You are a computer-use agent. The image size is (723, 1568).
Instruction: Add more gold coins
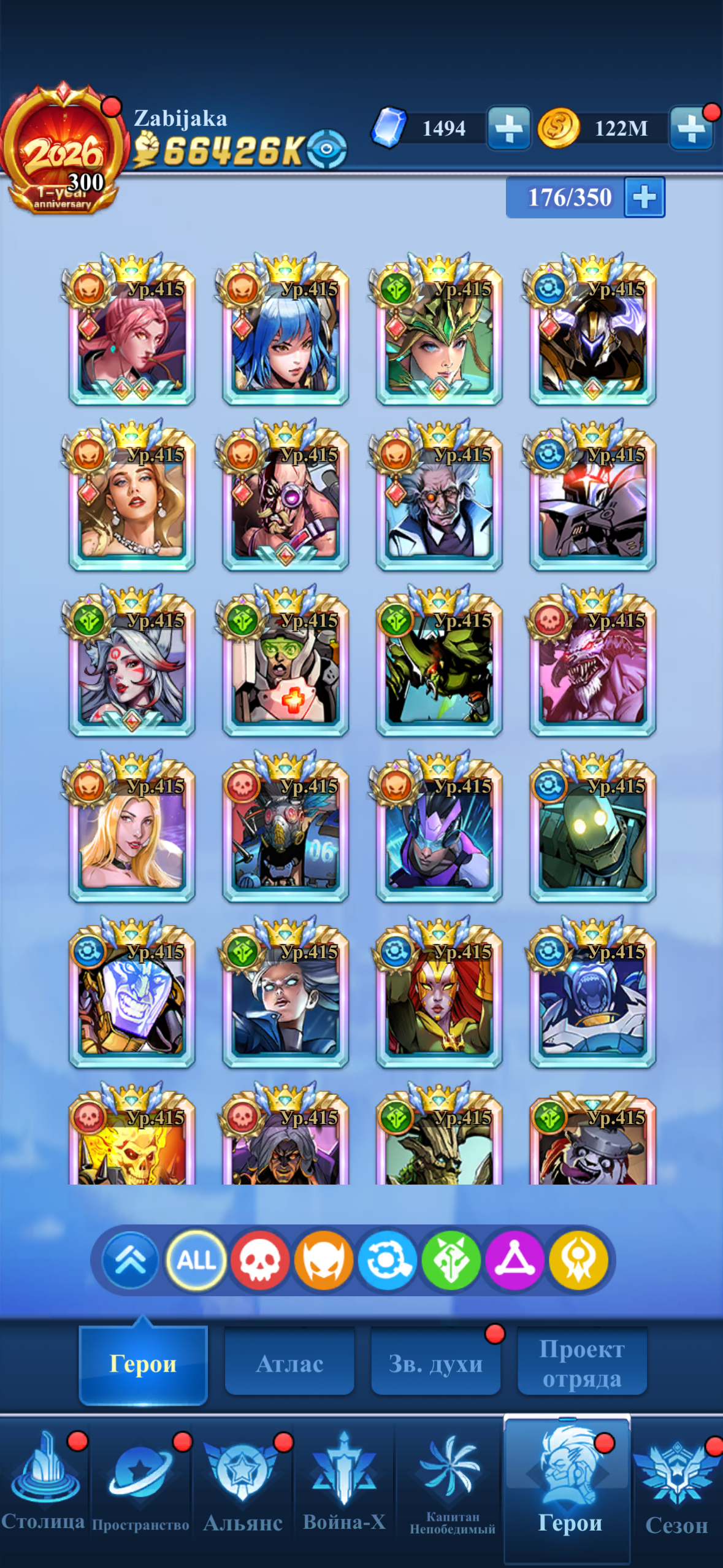[690, 128]
